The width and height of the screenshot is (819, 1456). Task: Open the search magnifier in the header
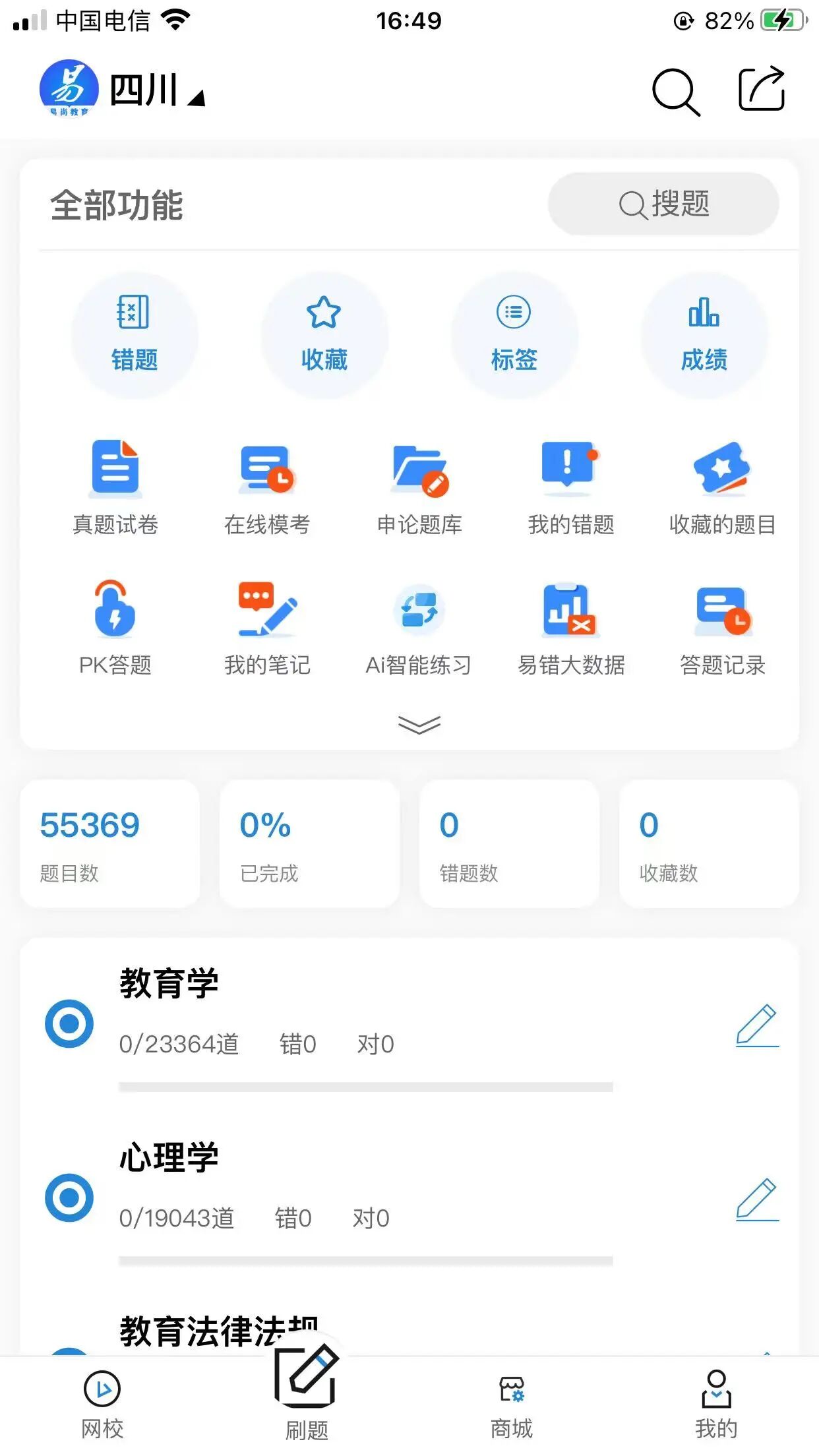pyautogui.click(x=676, y=92)
